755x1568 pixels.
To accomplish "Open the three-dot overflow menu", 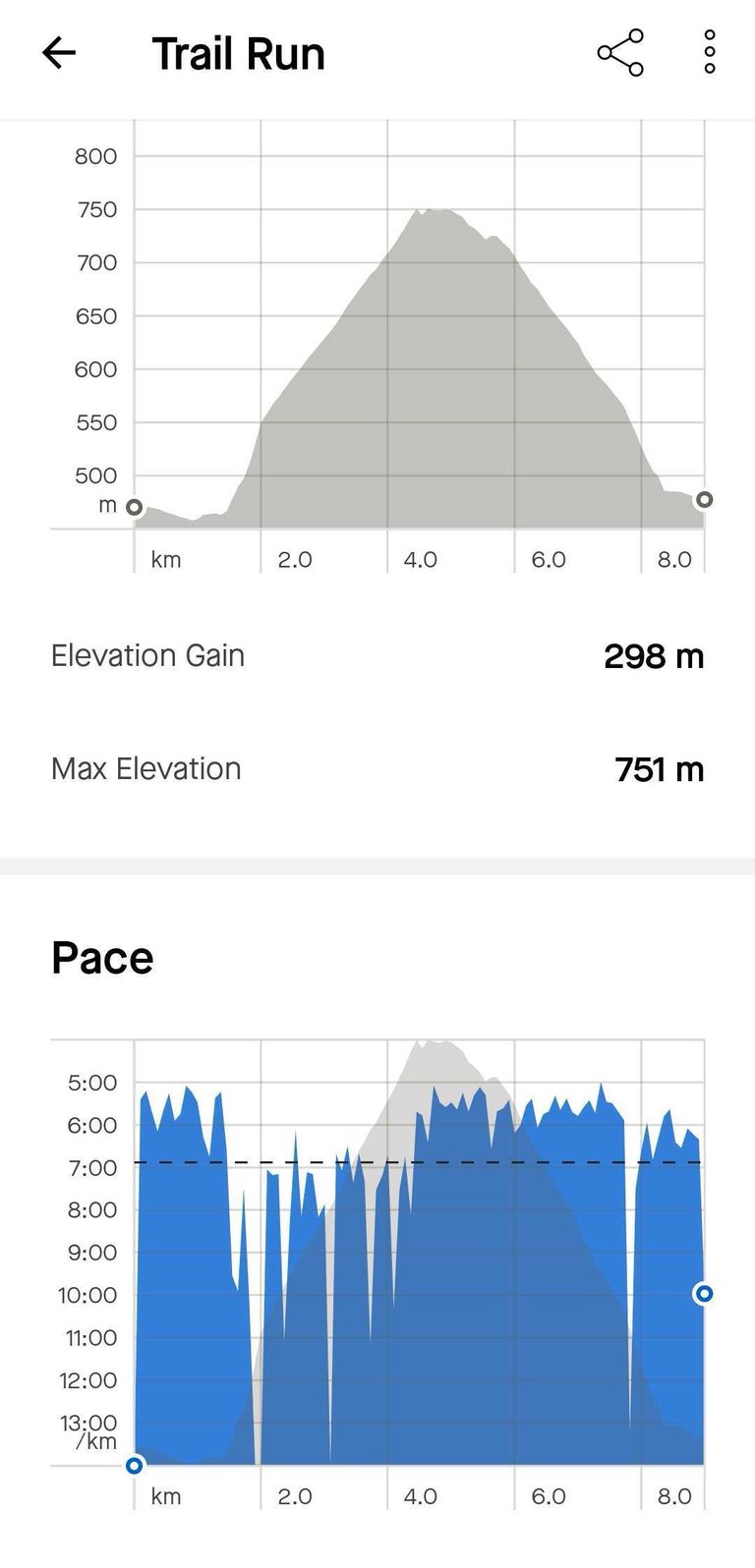I will pyautogui.click(x=710, y=53).
